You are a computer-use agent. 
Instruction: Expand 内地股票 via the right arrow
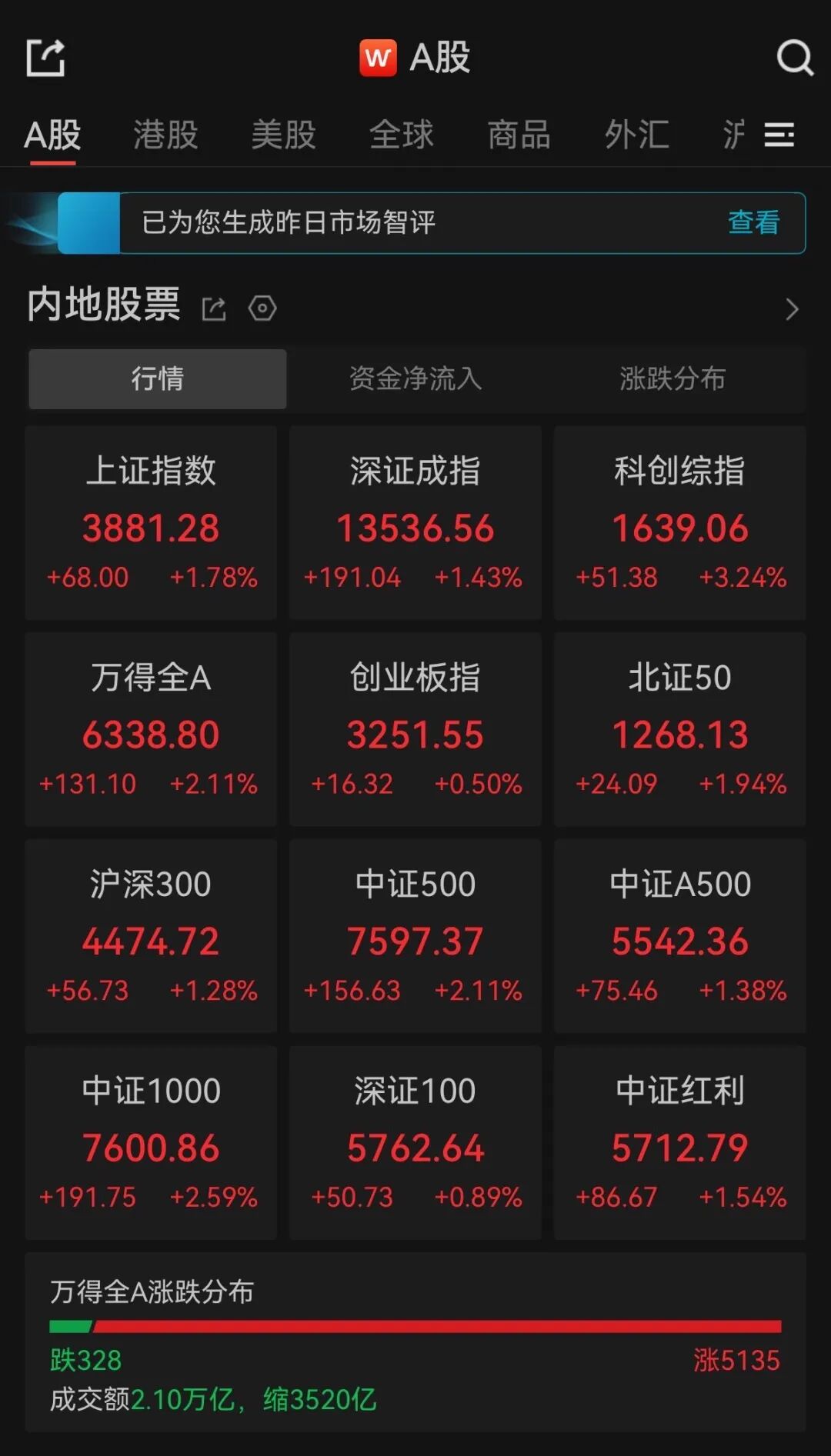pyautogui.click(x=793, y=308)
